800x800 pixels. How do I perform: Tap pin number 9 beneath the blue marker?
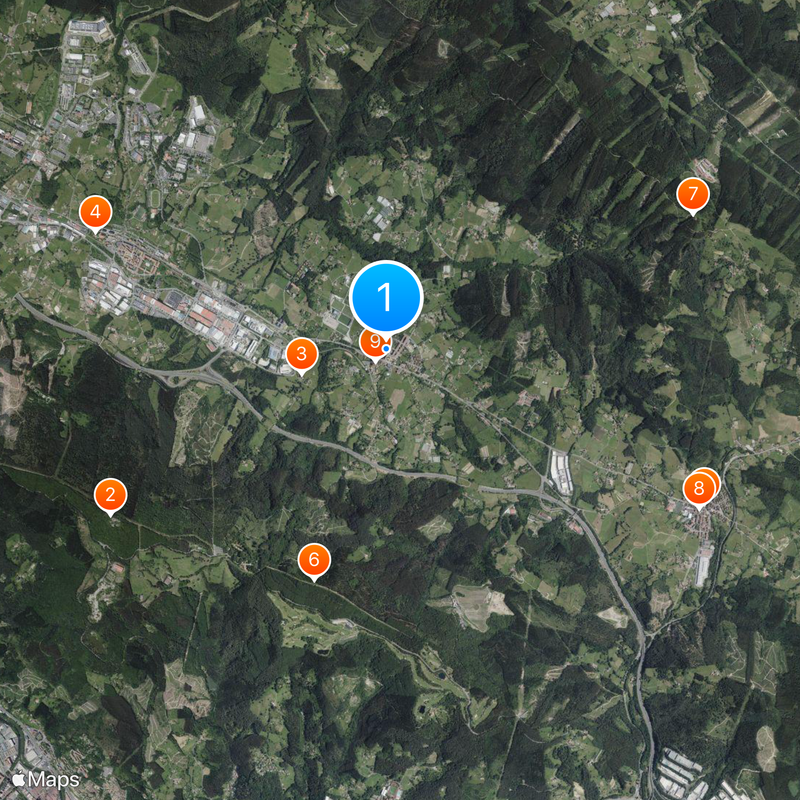pyautogui.click(x=372, y=343)
